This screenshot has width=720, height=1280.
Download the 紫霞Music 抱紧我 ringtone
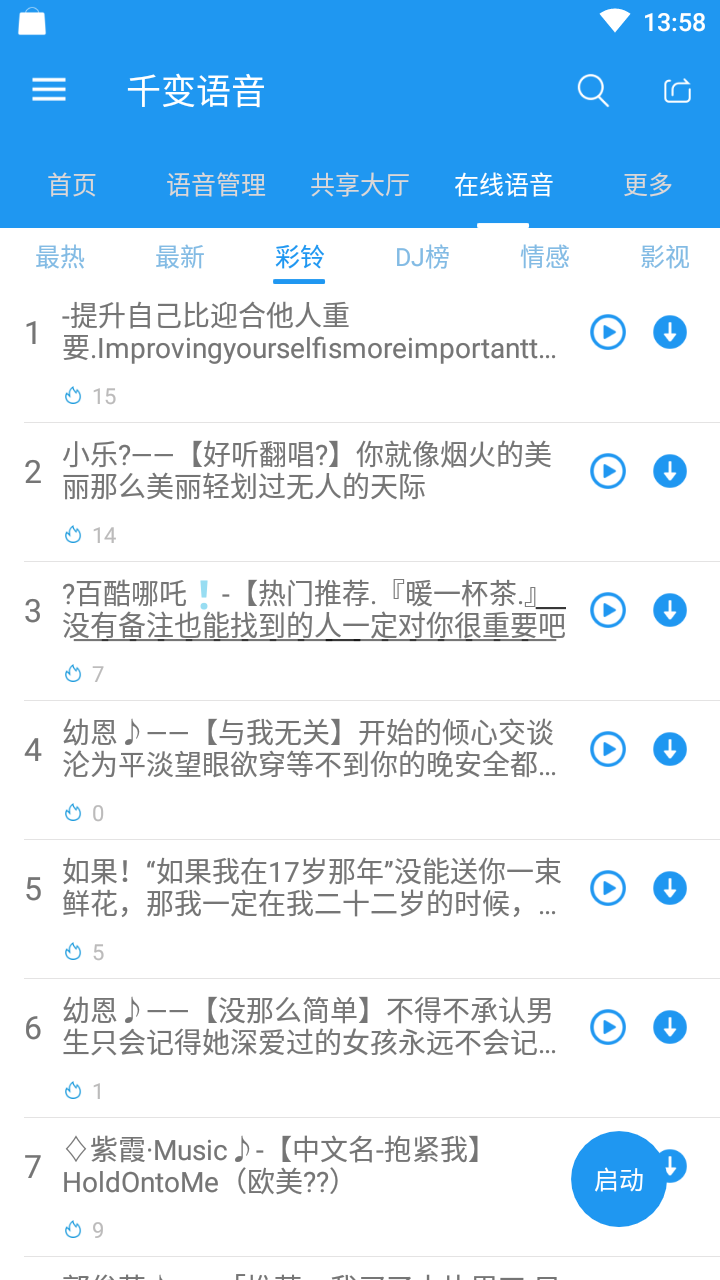[669, 1166]
